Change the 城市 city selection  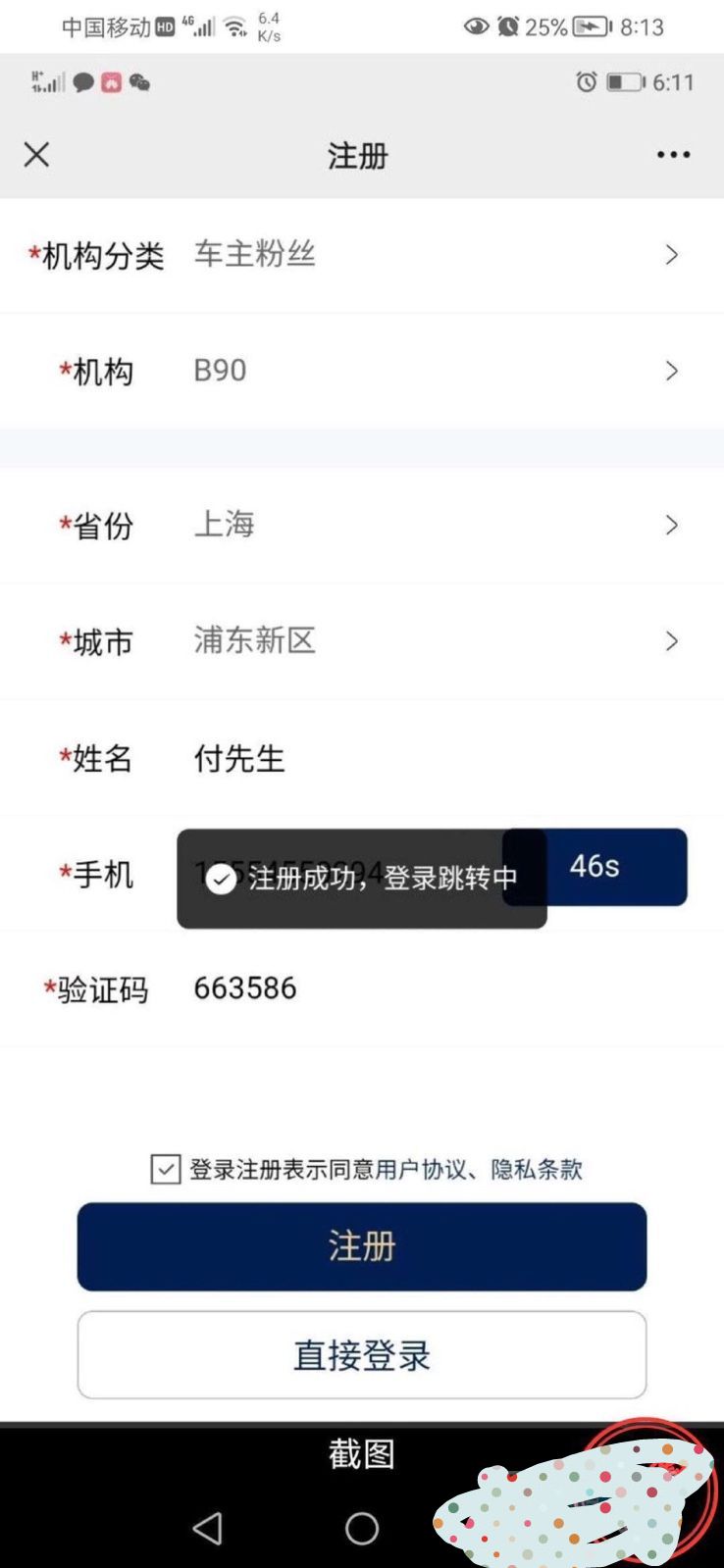coord(432,641)
